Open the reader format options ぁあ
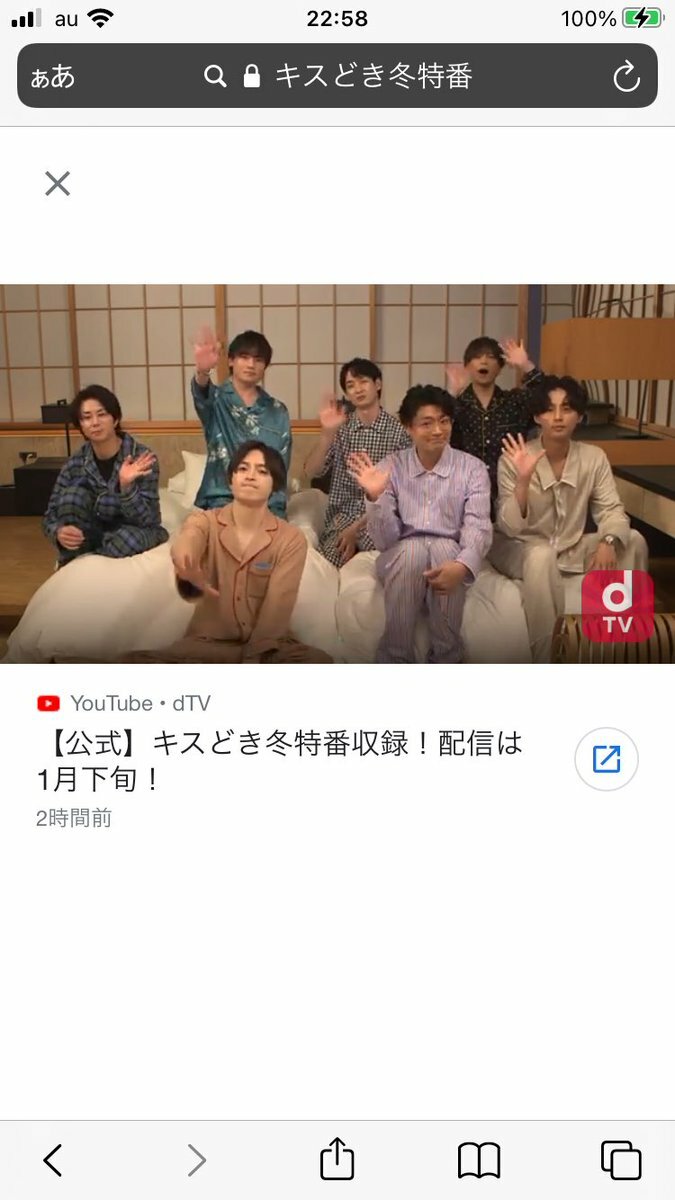Screen dimensions: 675x1200 pos(53,77)
